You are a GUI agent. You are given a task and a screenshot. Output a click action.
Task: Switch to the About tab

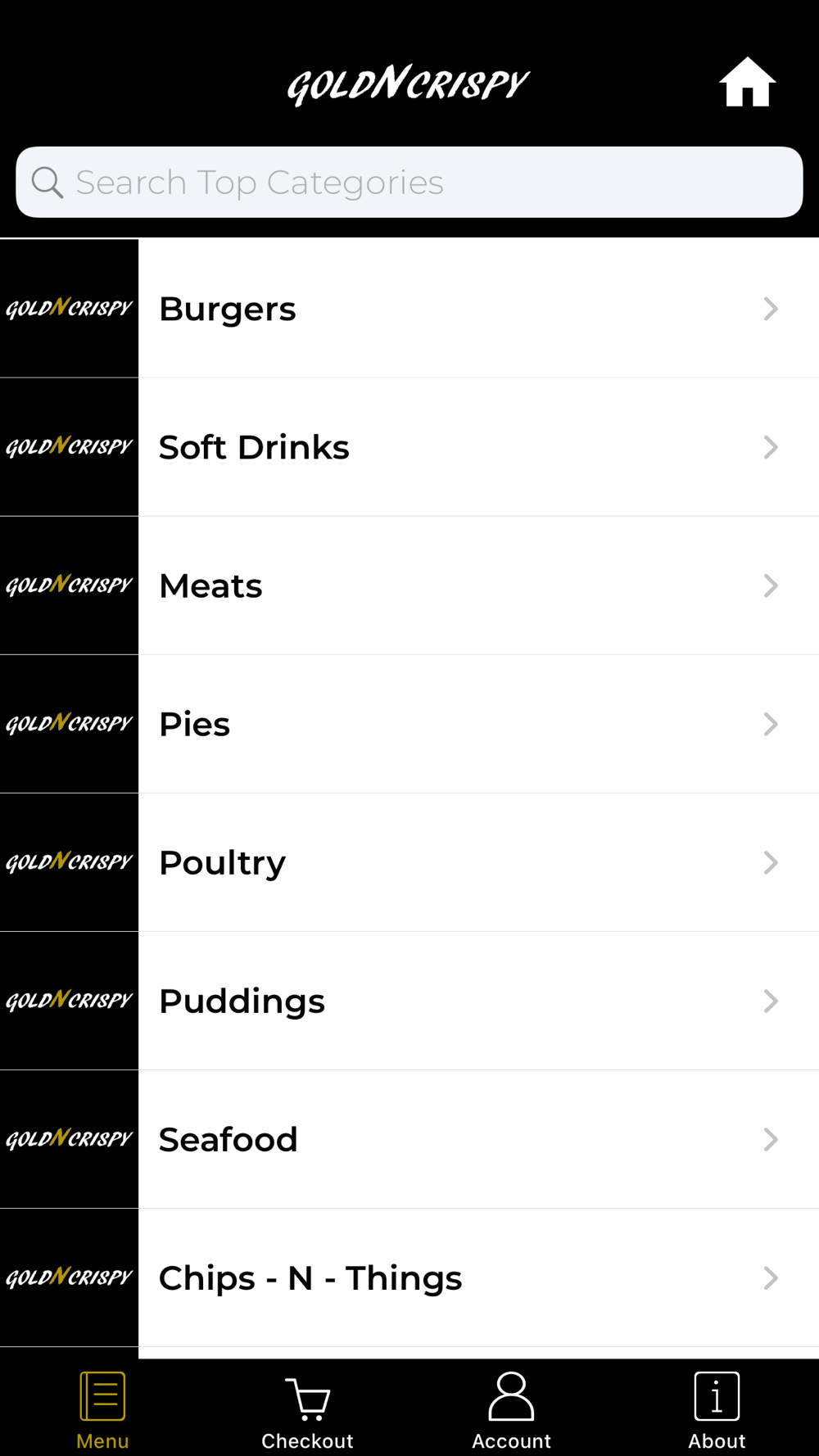point(717,1409)
